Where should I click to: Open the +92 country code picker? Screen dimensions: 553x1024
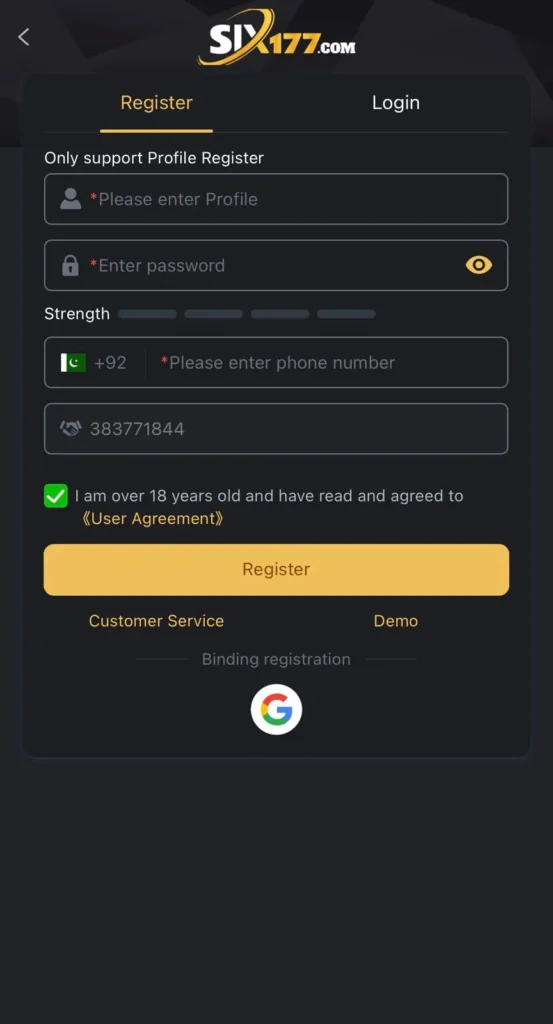pyautogui.click(x=94, y=362)
